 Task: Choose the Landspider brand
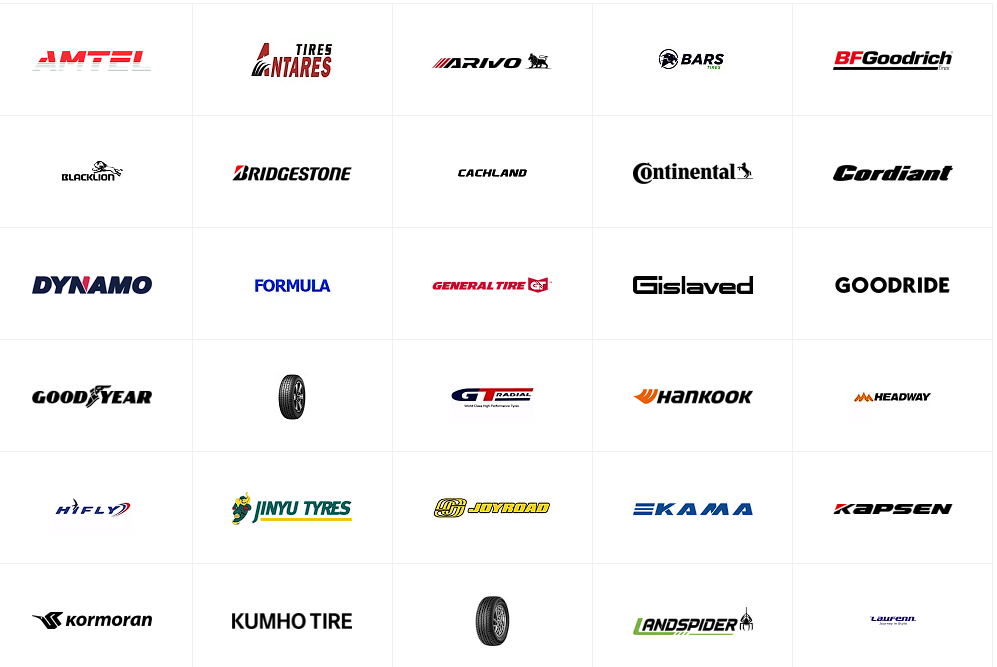[692, 622]
